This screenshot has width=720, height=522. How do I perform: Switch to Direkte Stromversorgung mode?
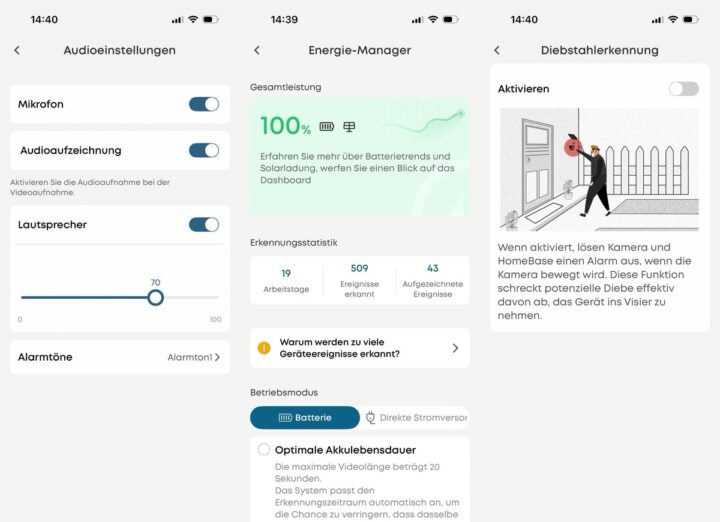(x=415, y=418)
